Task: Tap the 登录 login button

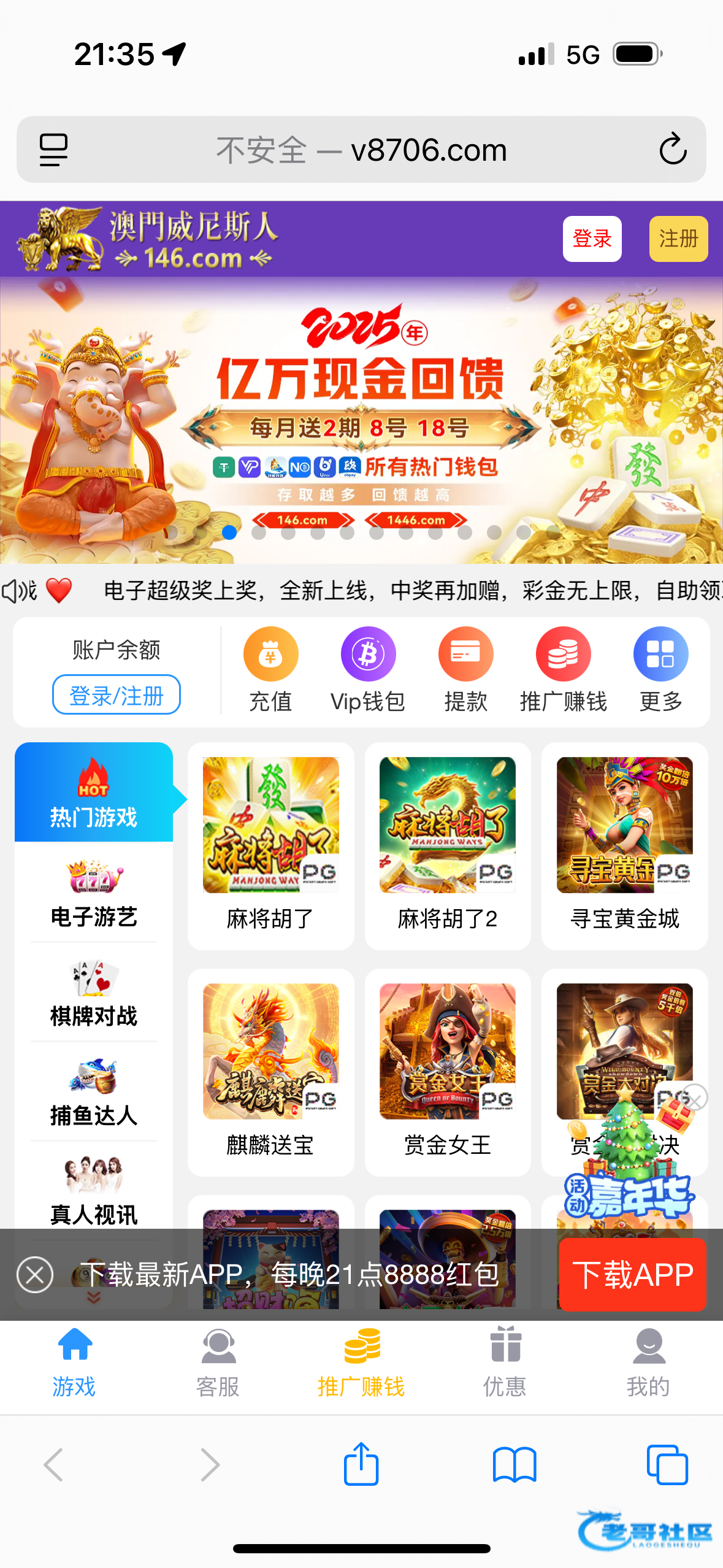Action: pyautogui.click(x=592, y=239)
